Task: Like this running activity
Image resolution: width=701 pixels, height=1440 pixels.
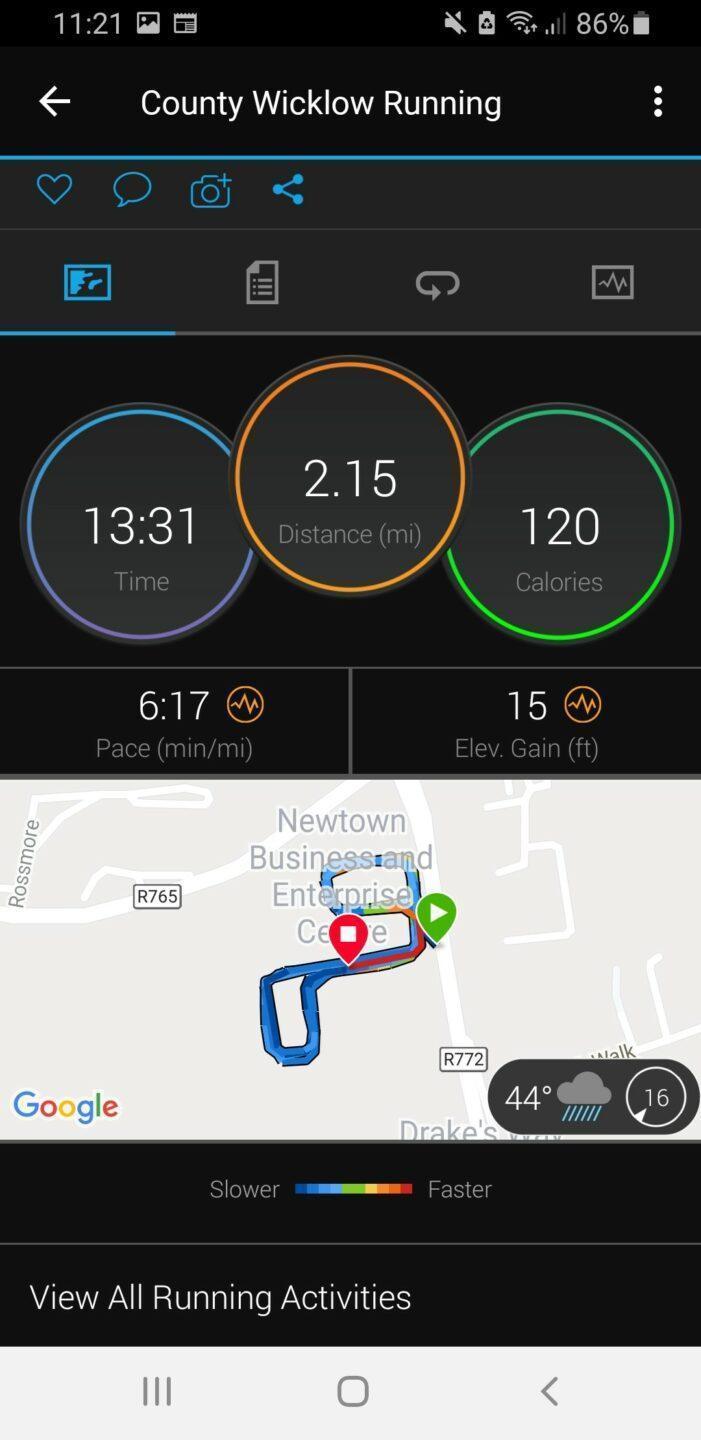Action: tap(54, 189)
